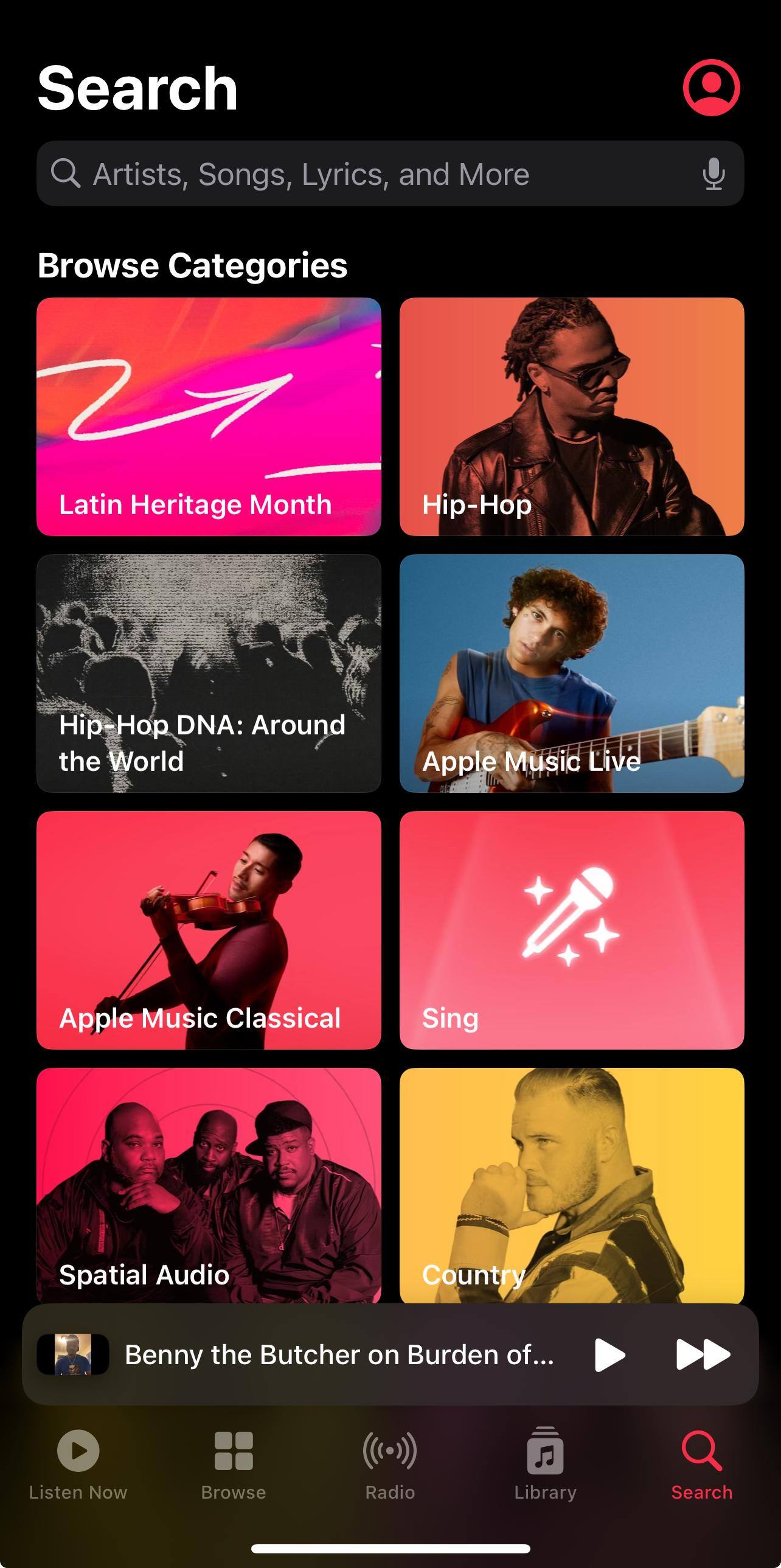Open the account profile icon
The width and height of the screenshot is (781, 1568).
[711, 88]
